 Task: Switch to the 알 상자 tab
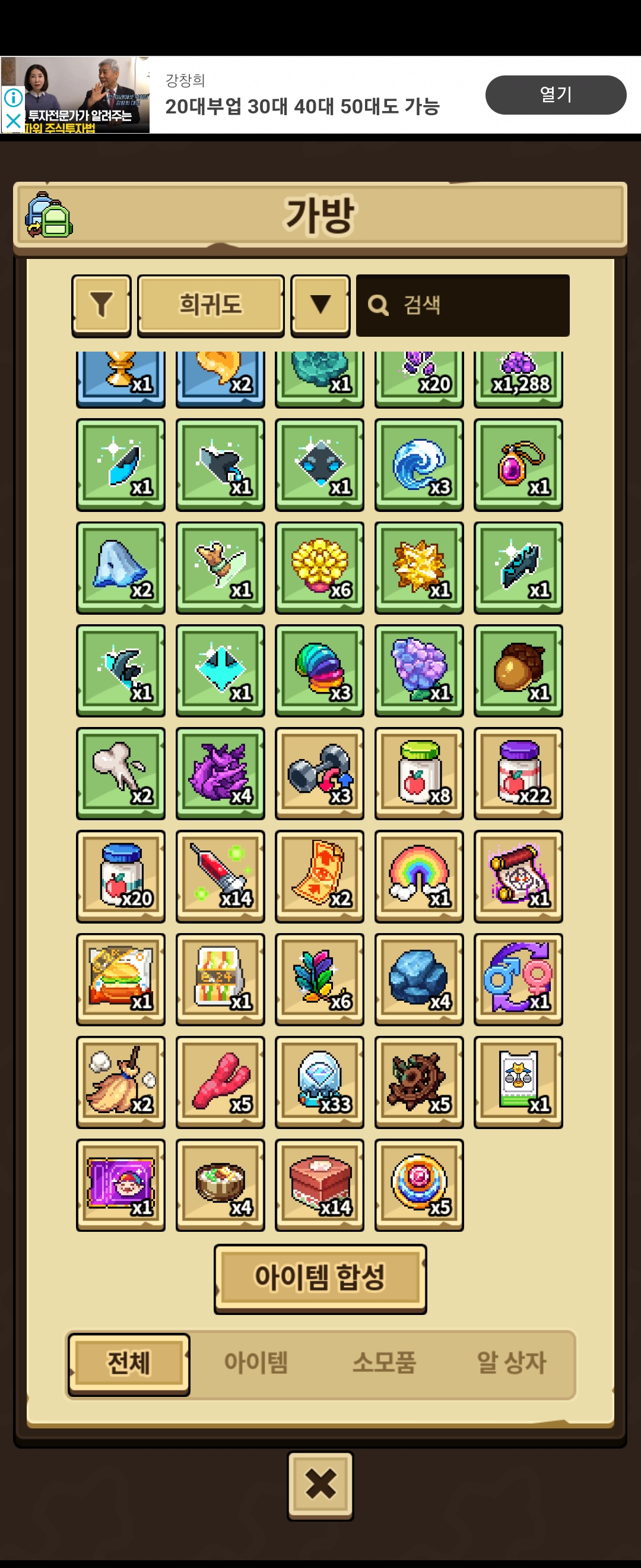pos(512,1363)
